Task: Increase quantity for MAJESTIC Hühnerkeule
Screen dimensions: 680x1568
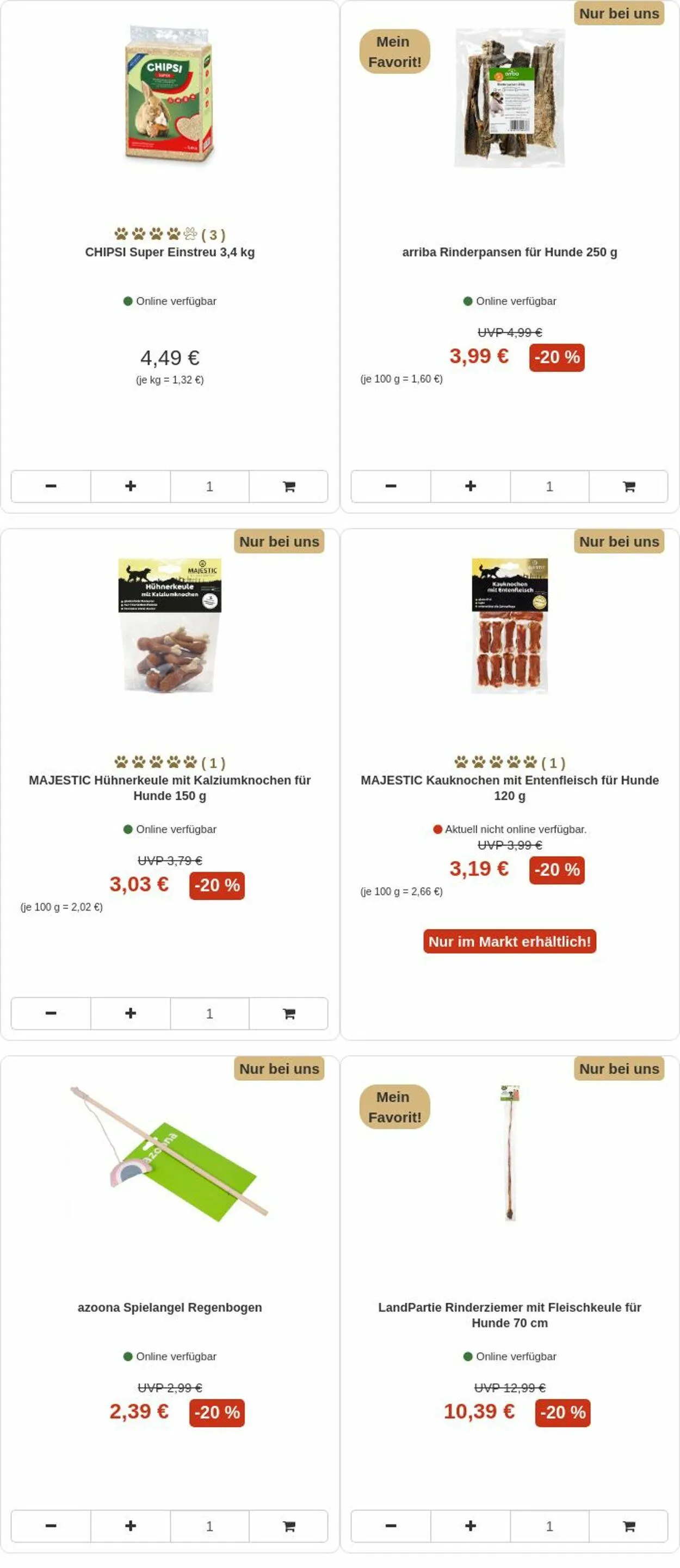Action: click(x=130, y=1013)
